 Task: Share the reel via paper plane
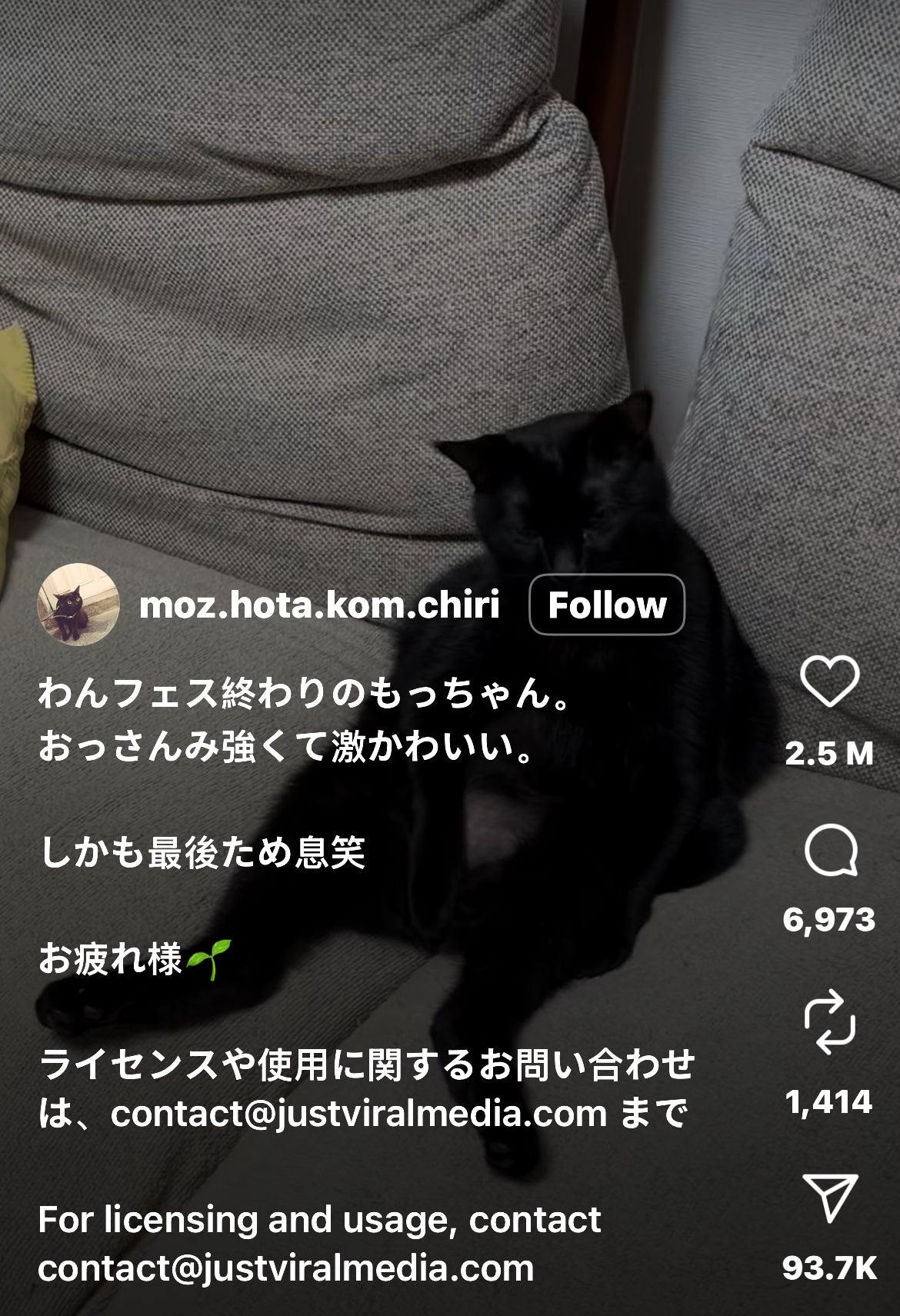pyautogui.click(x=829, y=1197)
